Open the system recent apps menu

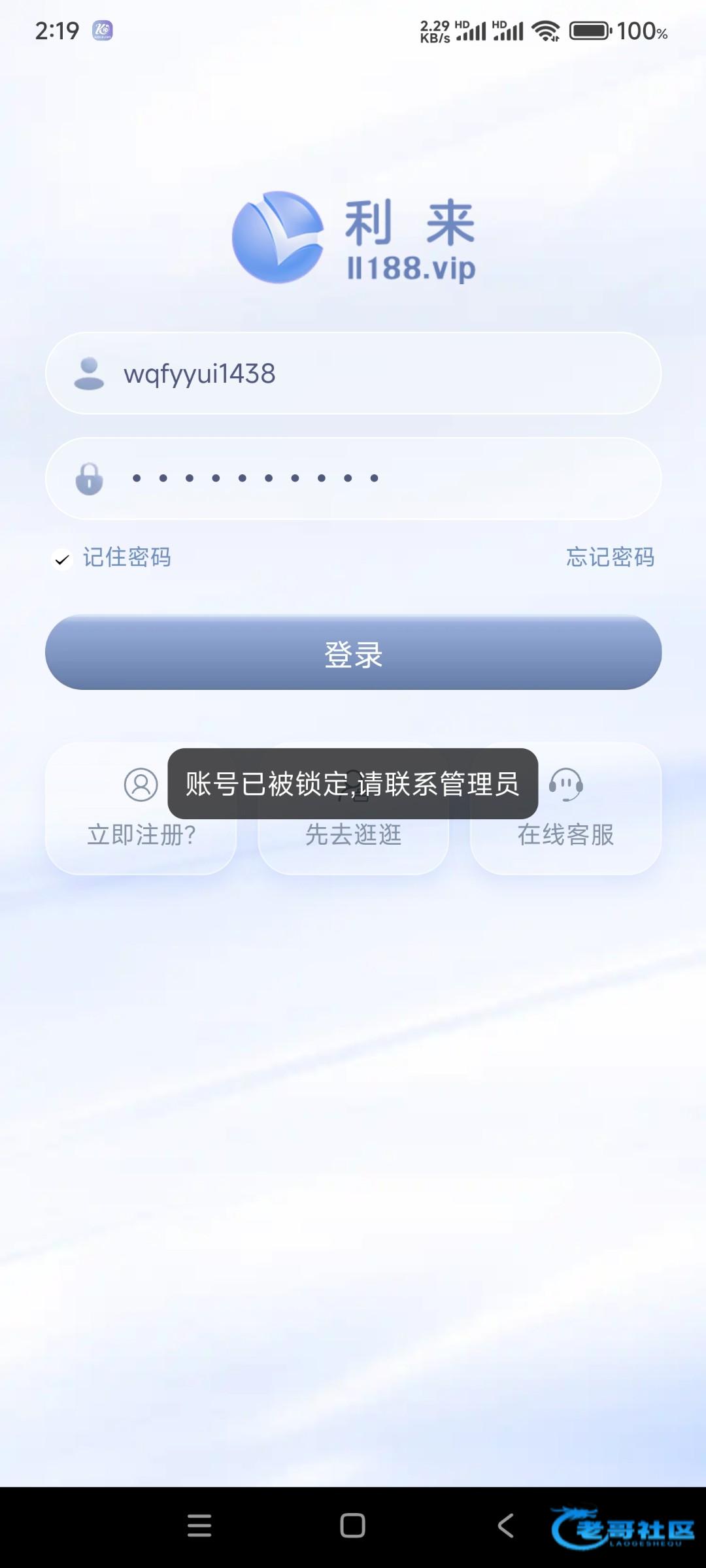199,1526
